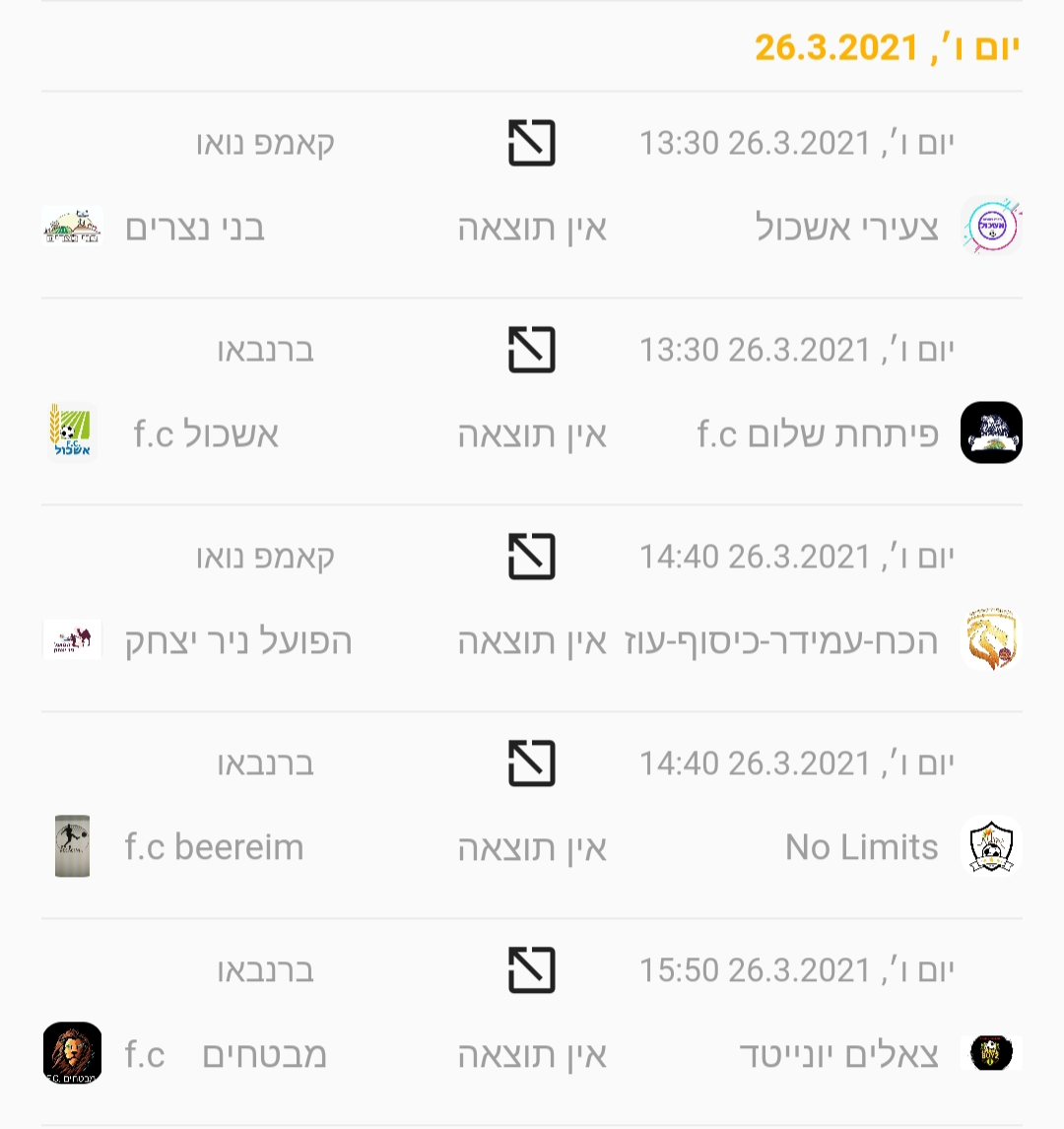View the הכח-עמידר-כיסוף-עוז vs הפועל ניר יצחק match
1064x1129 pixels.
[532, 642]
